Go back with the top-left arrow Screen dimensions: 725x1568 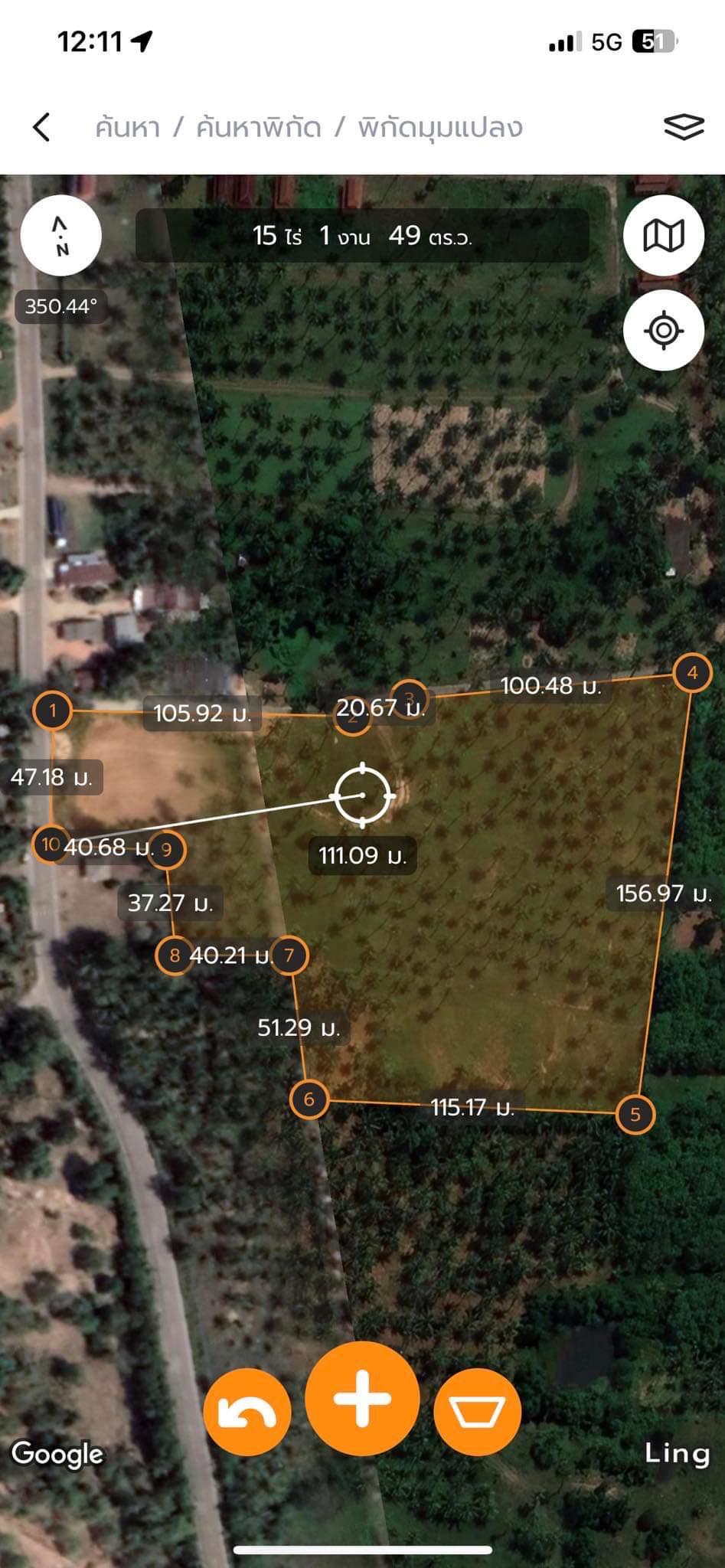coord(42,127)
